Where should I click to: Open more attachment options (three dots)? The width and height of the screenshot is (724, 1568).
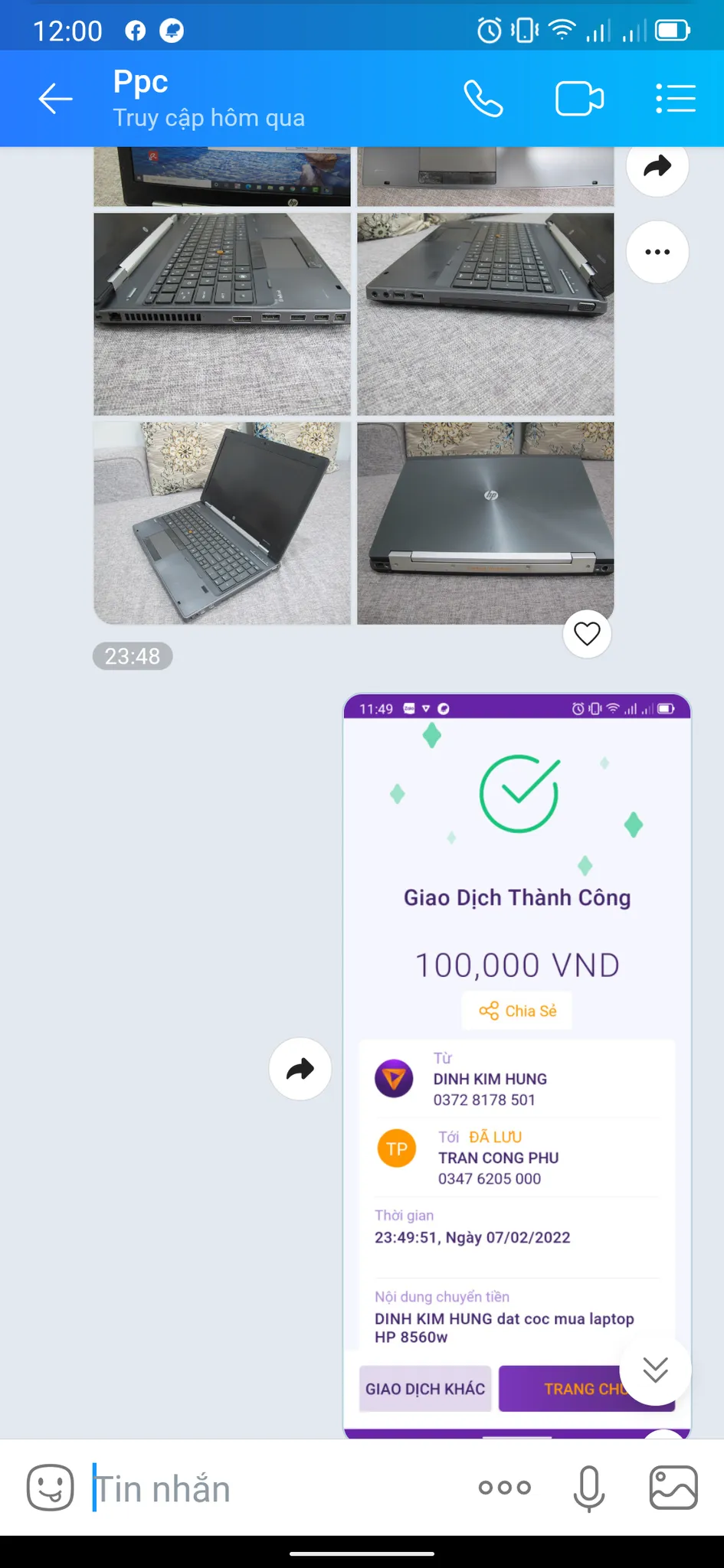click(x=503, y=1488)
